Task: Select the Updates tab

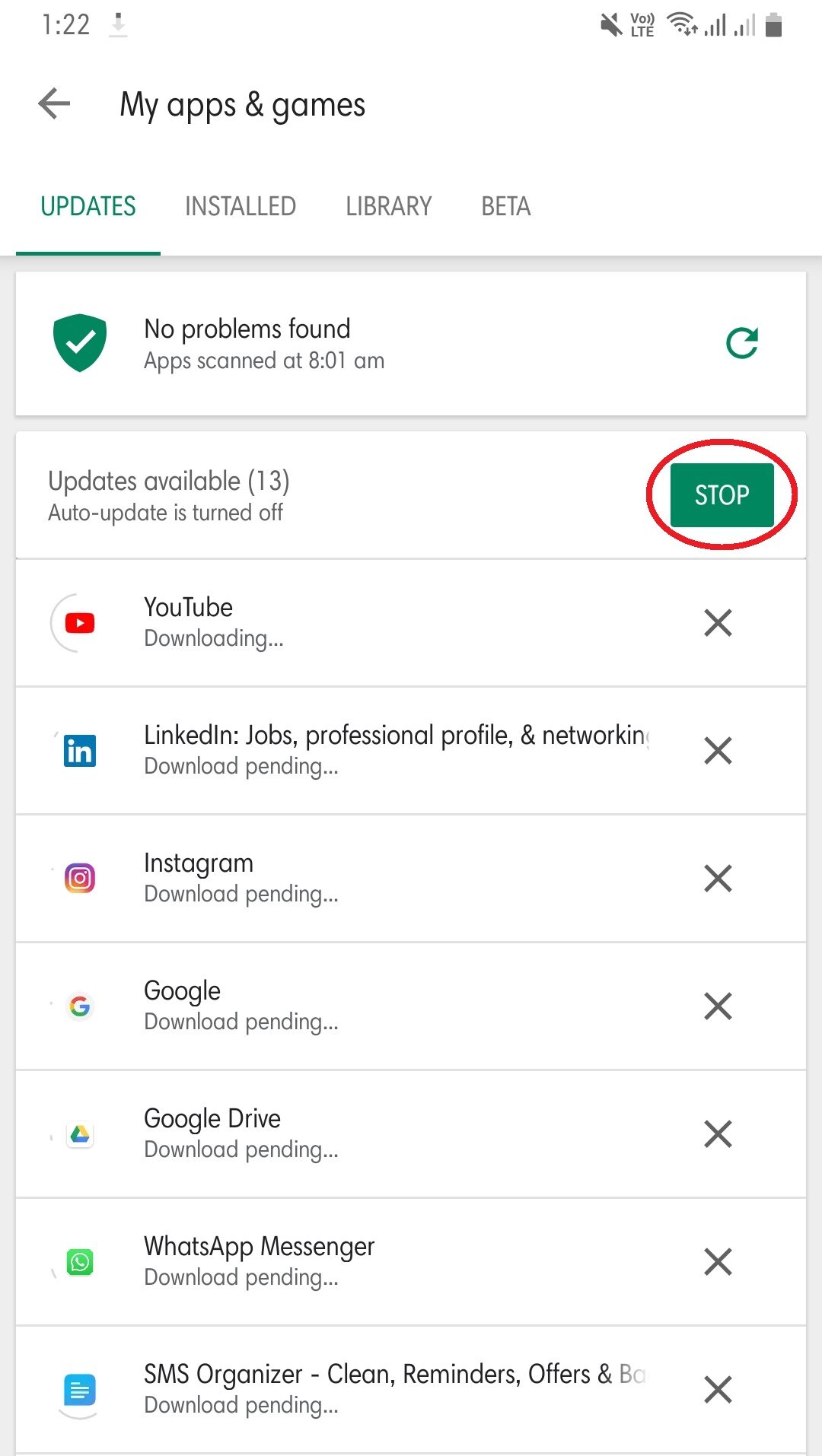Action: [x=88, y=206]
